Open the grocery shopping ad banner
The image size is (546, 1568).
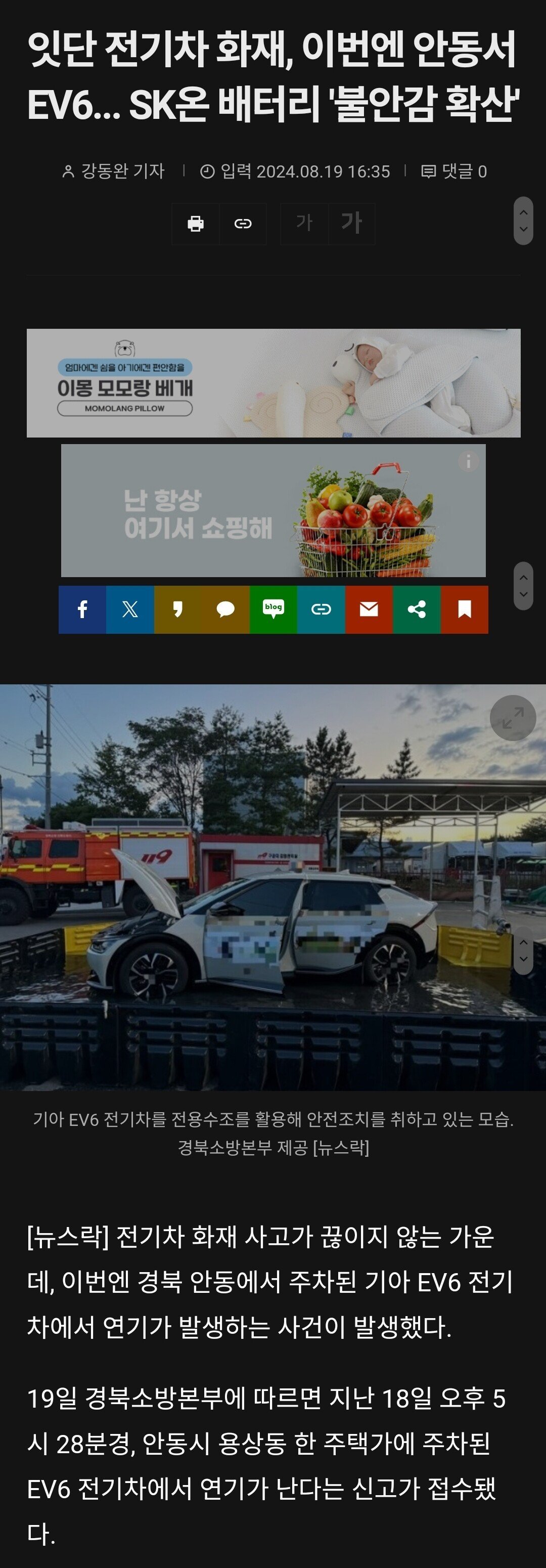coord(274,510)
